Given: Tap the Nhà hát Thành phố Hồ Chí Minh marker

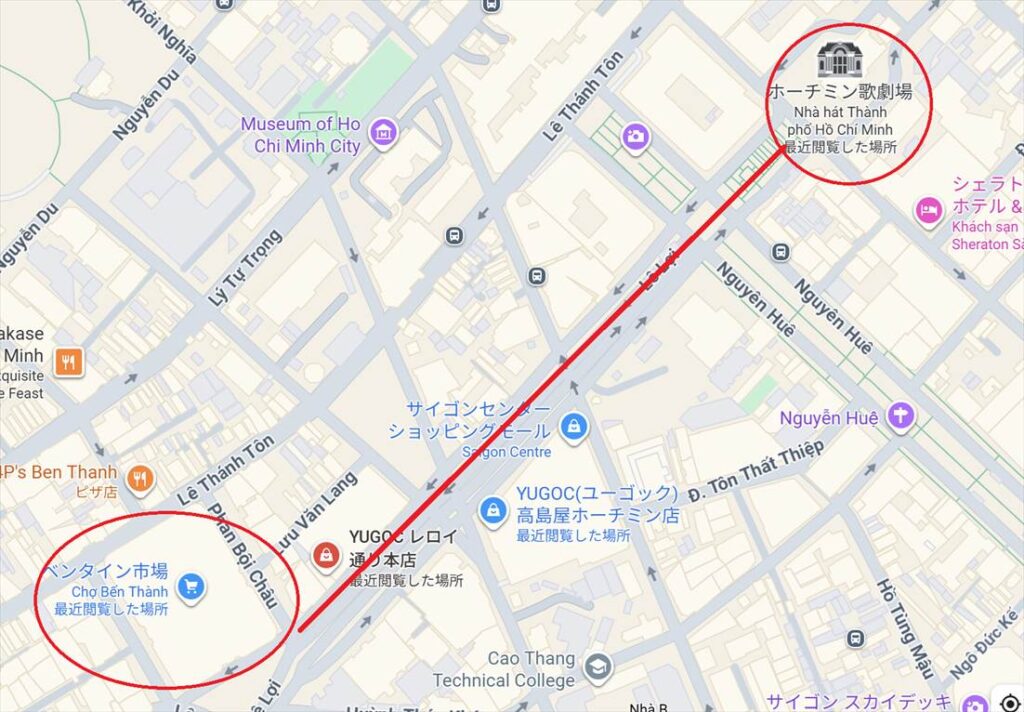Looking at the screenshot, I should coord(839,59).
